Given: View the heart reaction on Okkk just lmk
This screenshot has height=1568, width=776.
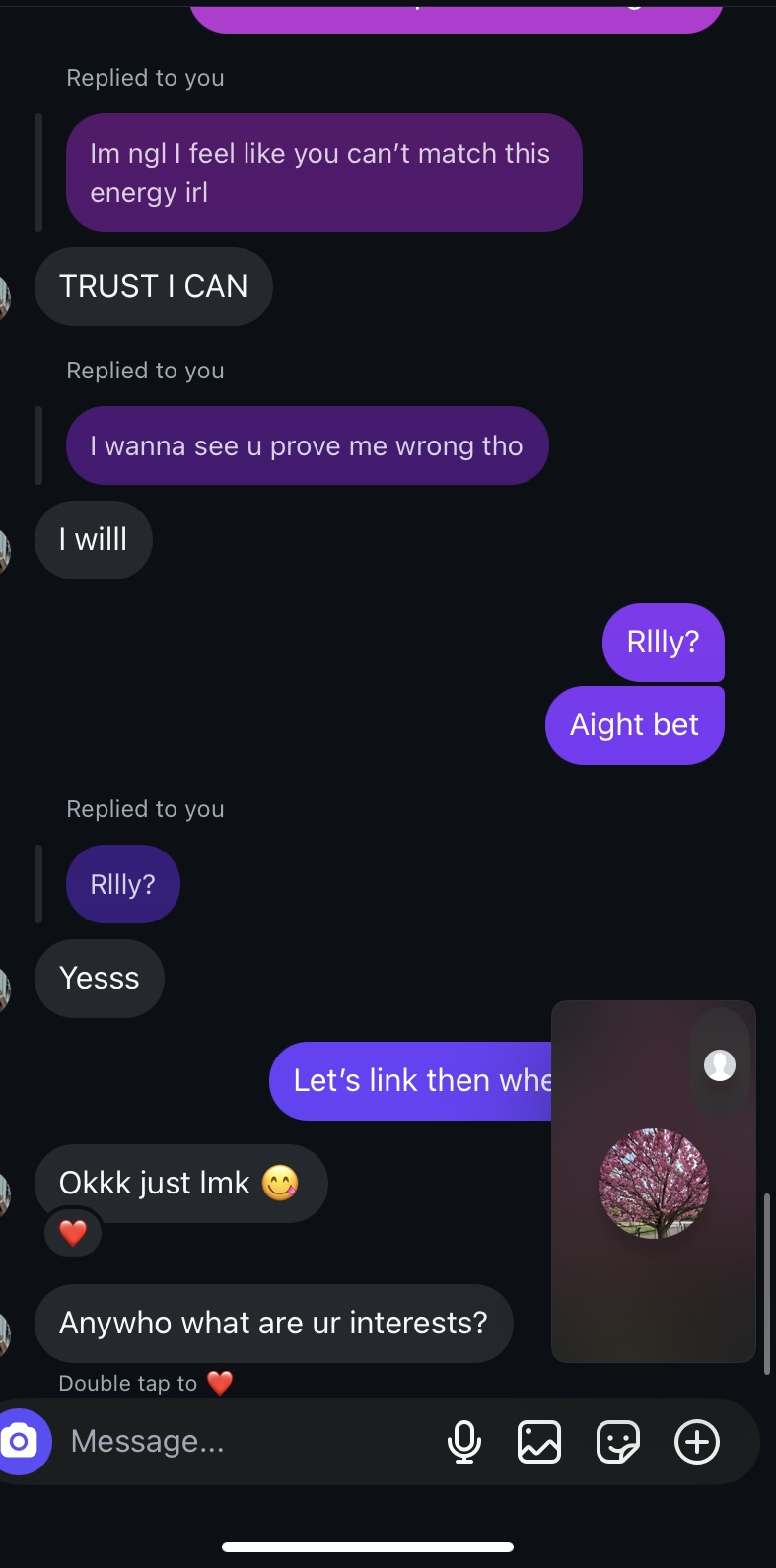Looking at the screenshot, I should pyautogui.click(x=73, y=1232).
